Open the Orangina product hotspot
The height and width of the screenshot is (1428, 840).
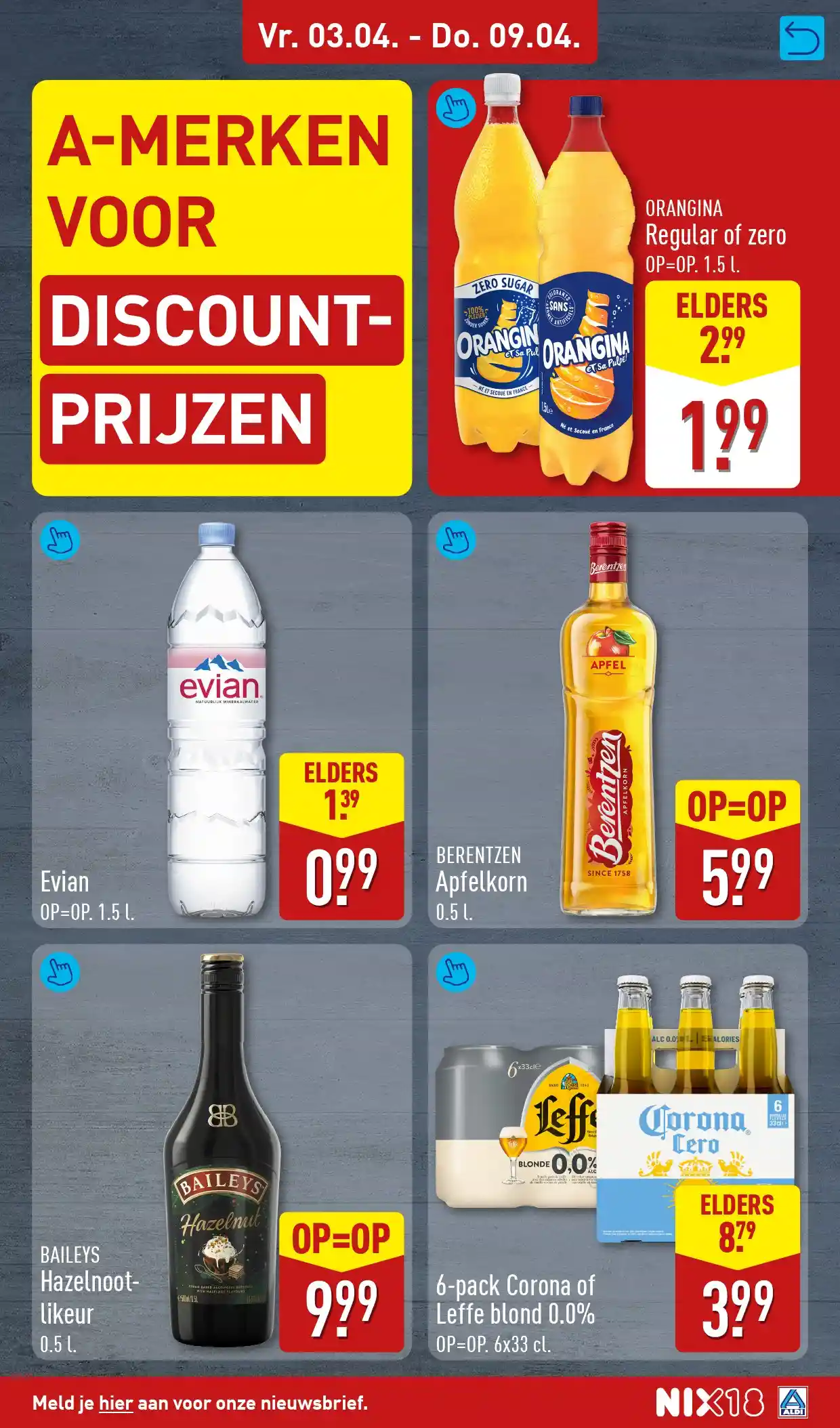pyautogui.click(x=456, y=108)
